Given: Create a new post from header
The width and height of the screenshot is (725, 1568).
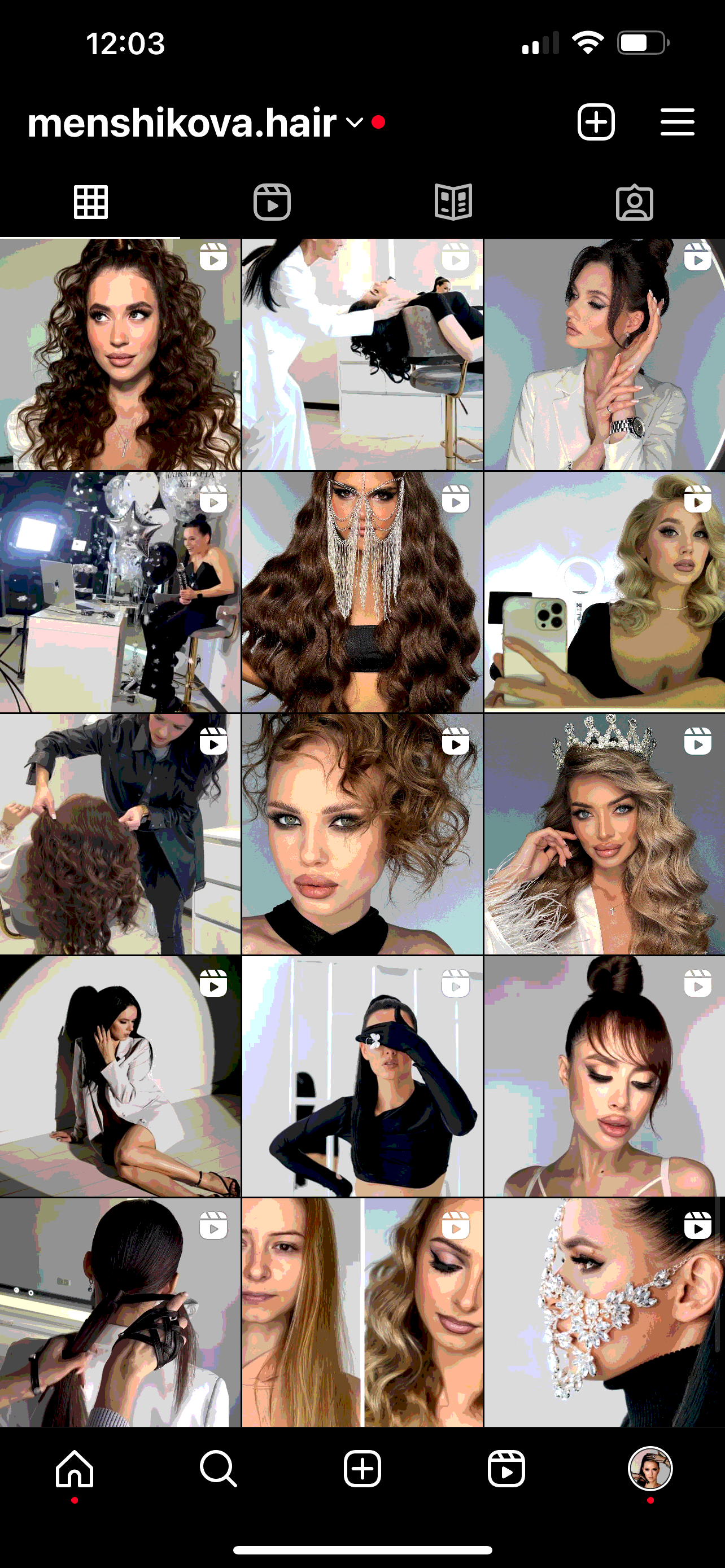Looking at the screenshot, I should point(595,122).
